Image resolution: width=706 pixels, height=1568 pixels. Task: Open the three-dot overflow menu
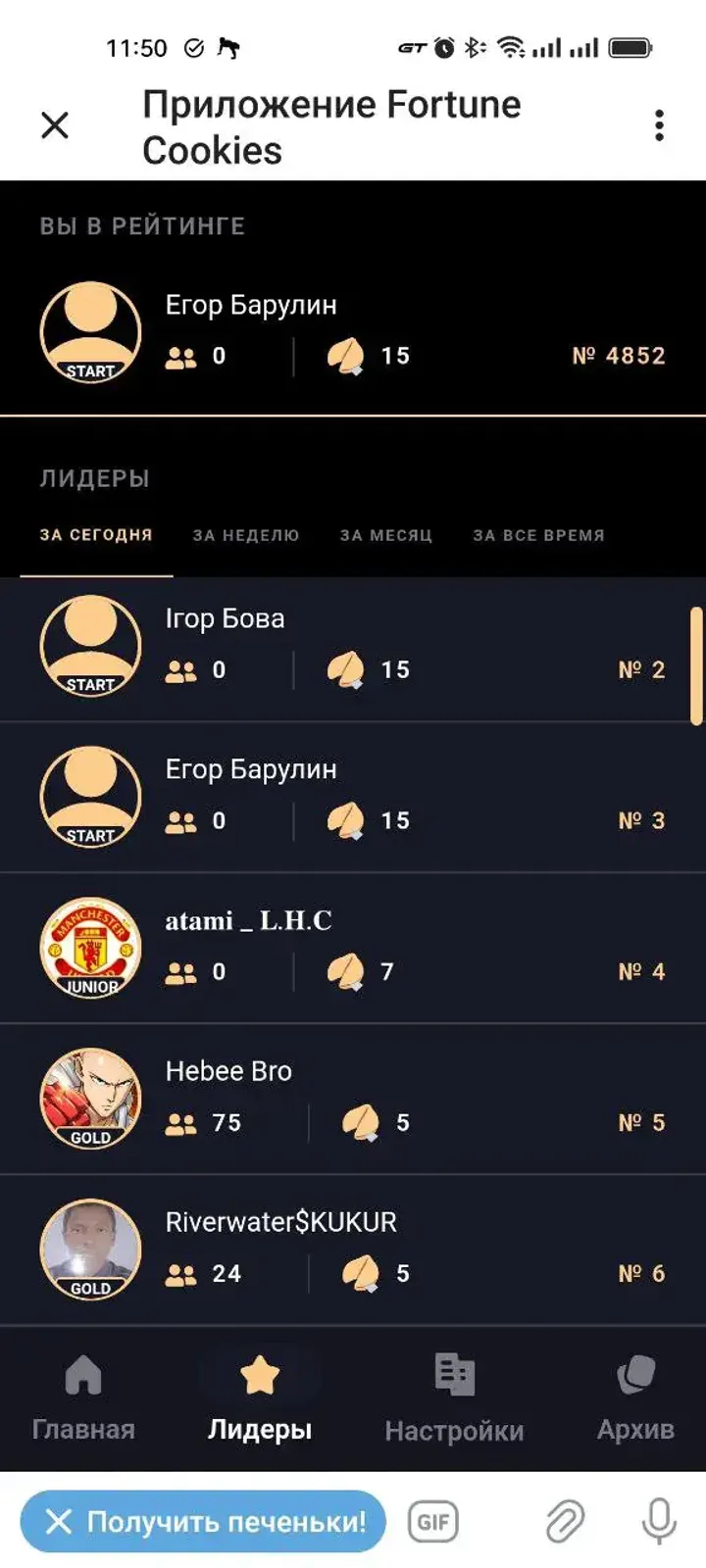point(659,125)
